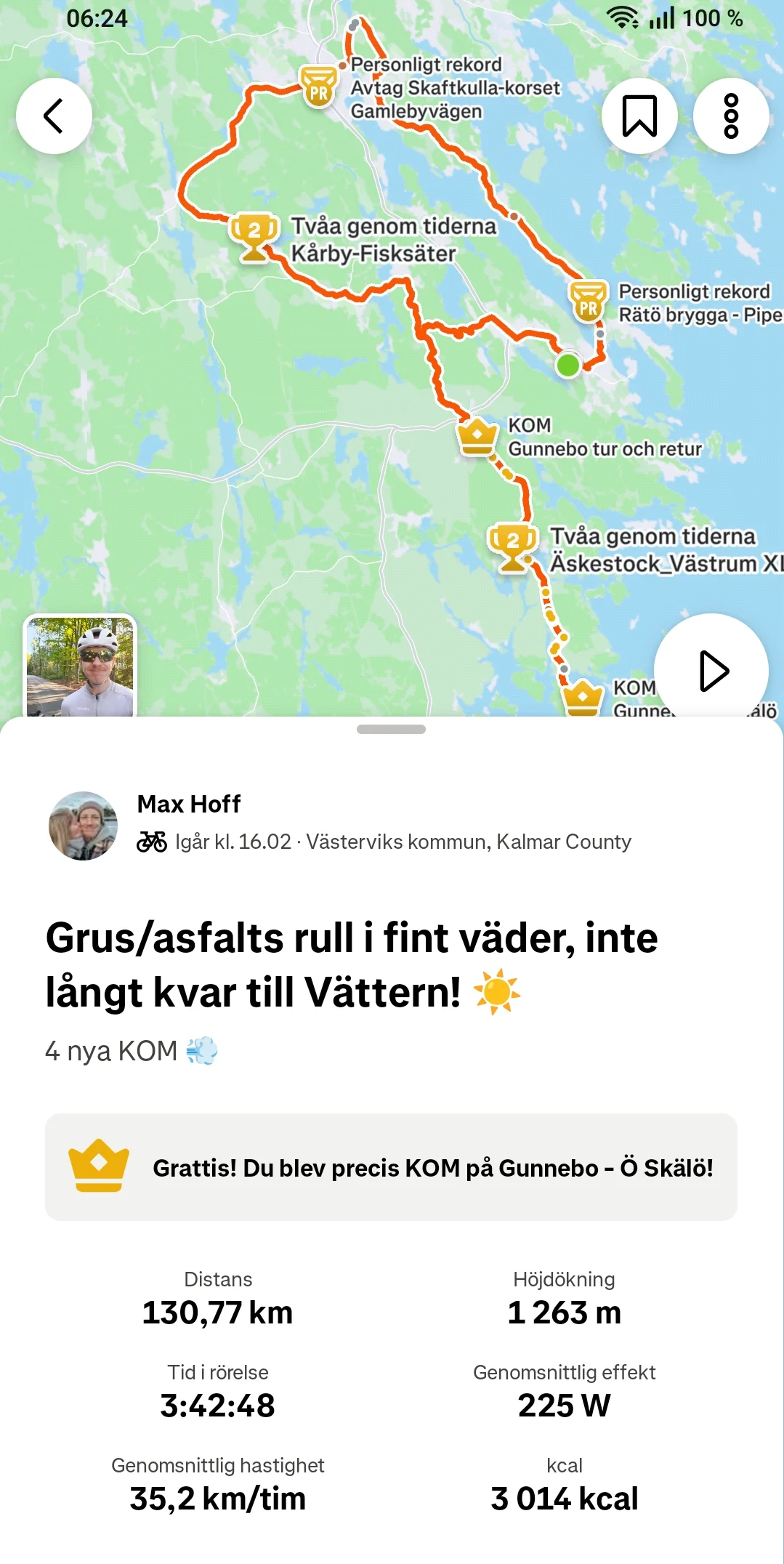The image size is (784, 1564).
Task: Tap the Rätö brygga PR marker
Action: (588, 302)
